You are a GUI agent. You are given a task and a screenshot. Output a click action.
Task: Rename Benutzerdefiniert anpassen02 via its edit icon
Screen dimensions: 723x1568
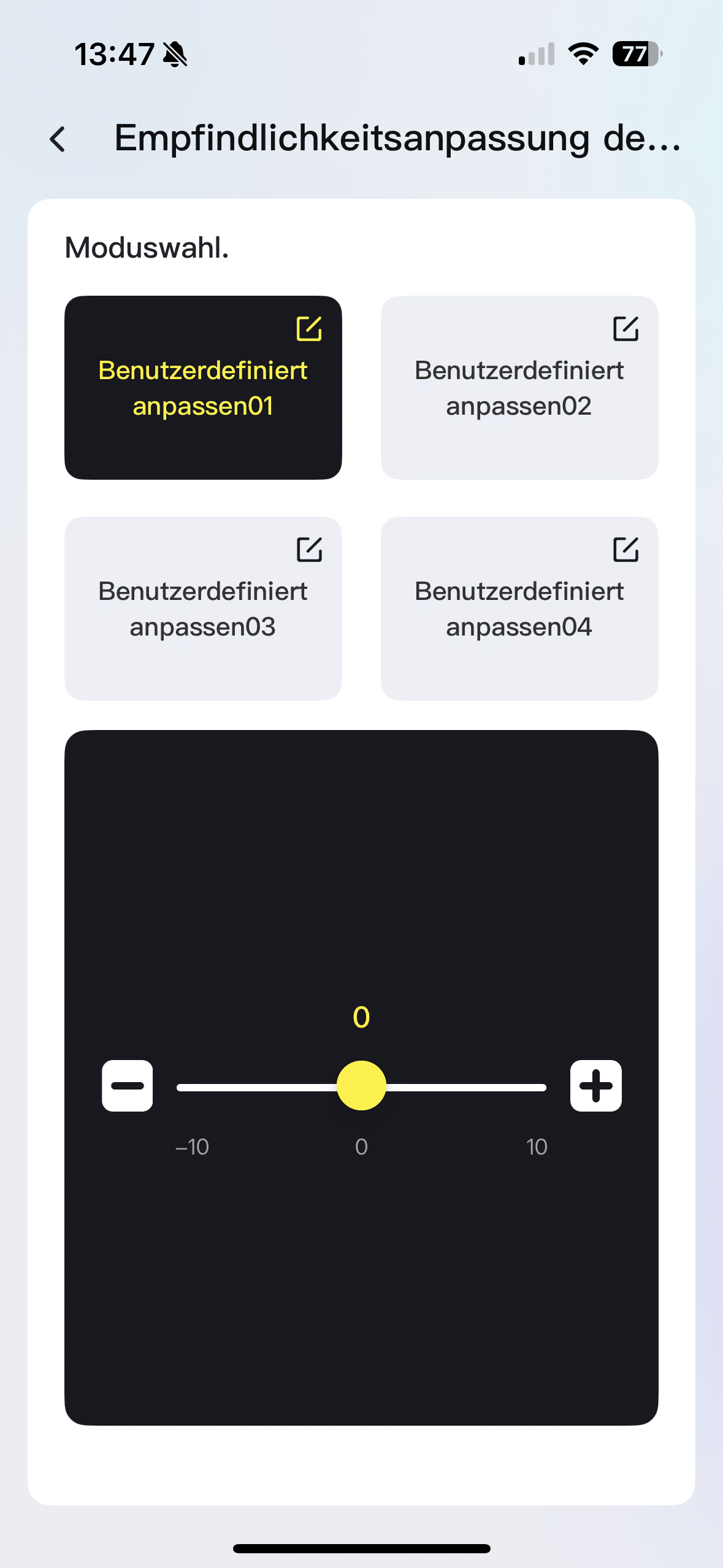pos(625,329)
